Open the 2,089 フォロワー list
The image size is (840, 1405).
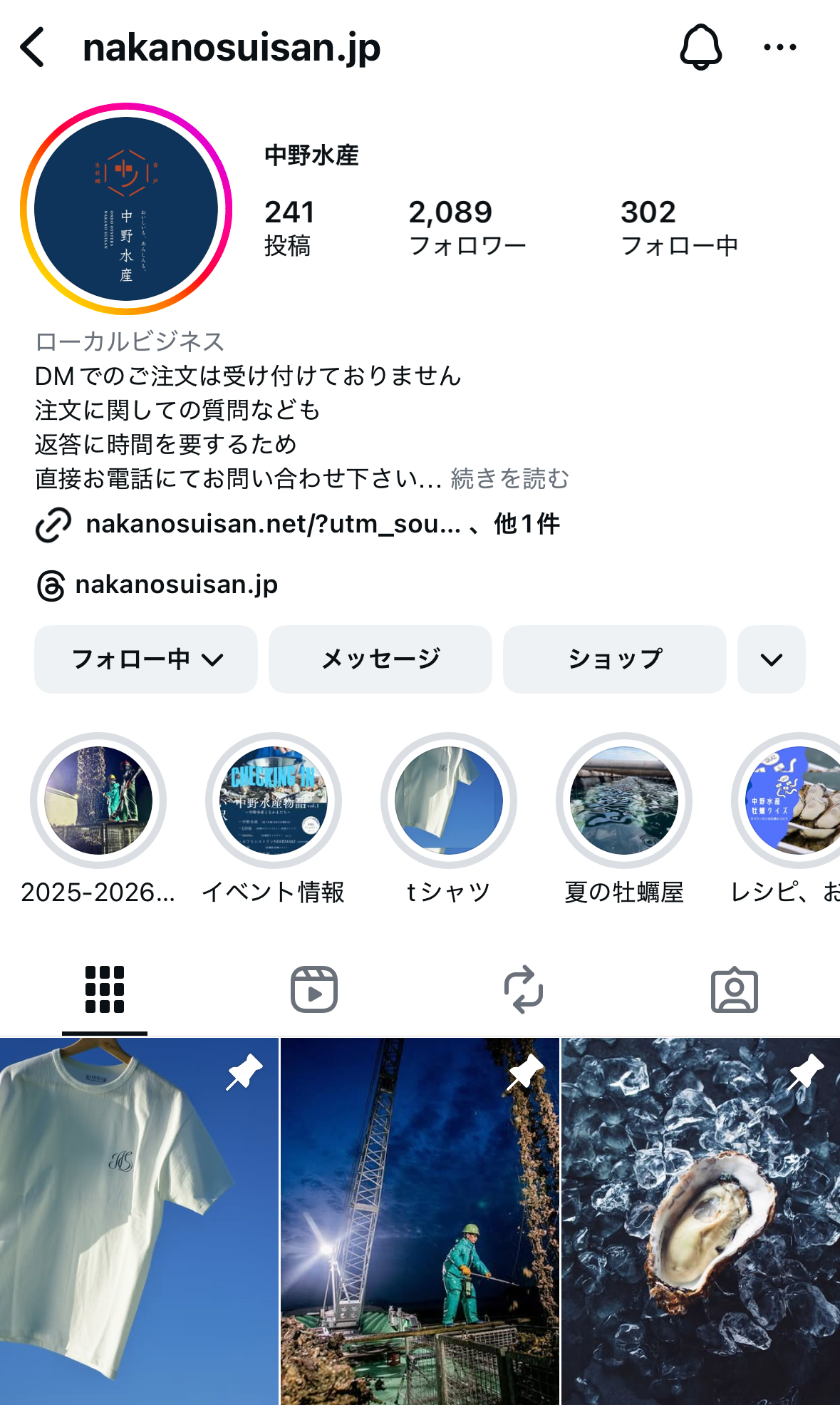point(467,227)
